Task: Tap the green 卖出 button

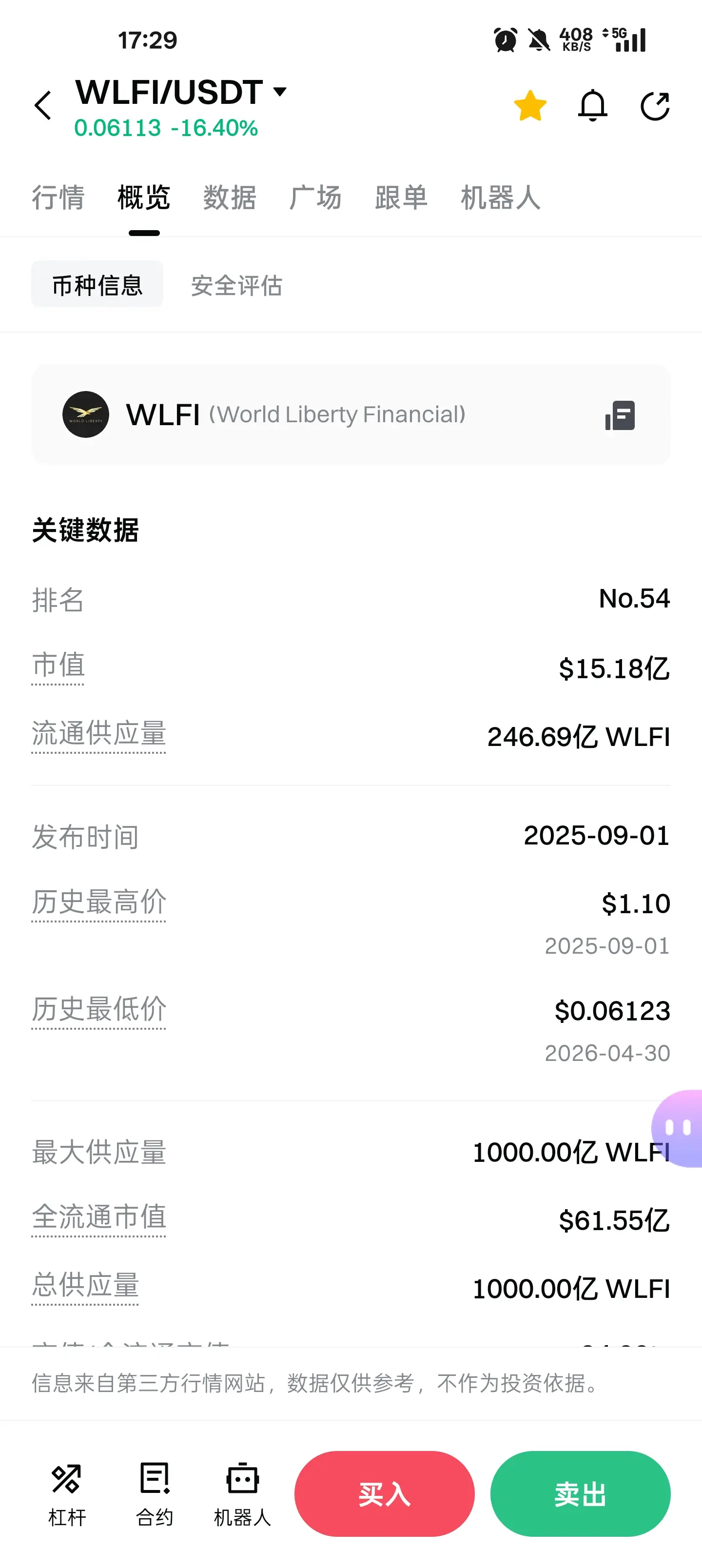Action: coord(580,1494)
